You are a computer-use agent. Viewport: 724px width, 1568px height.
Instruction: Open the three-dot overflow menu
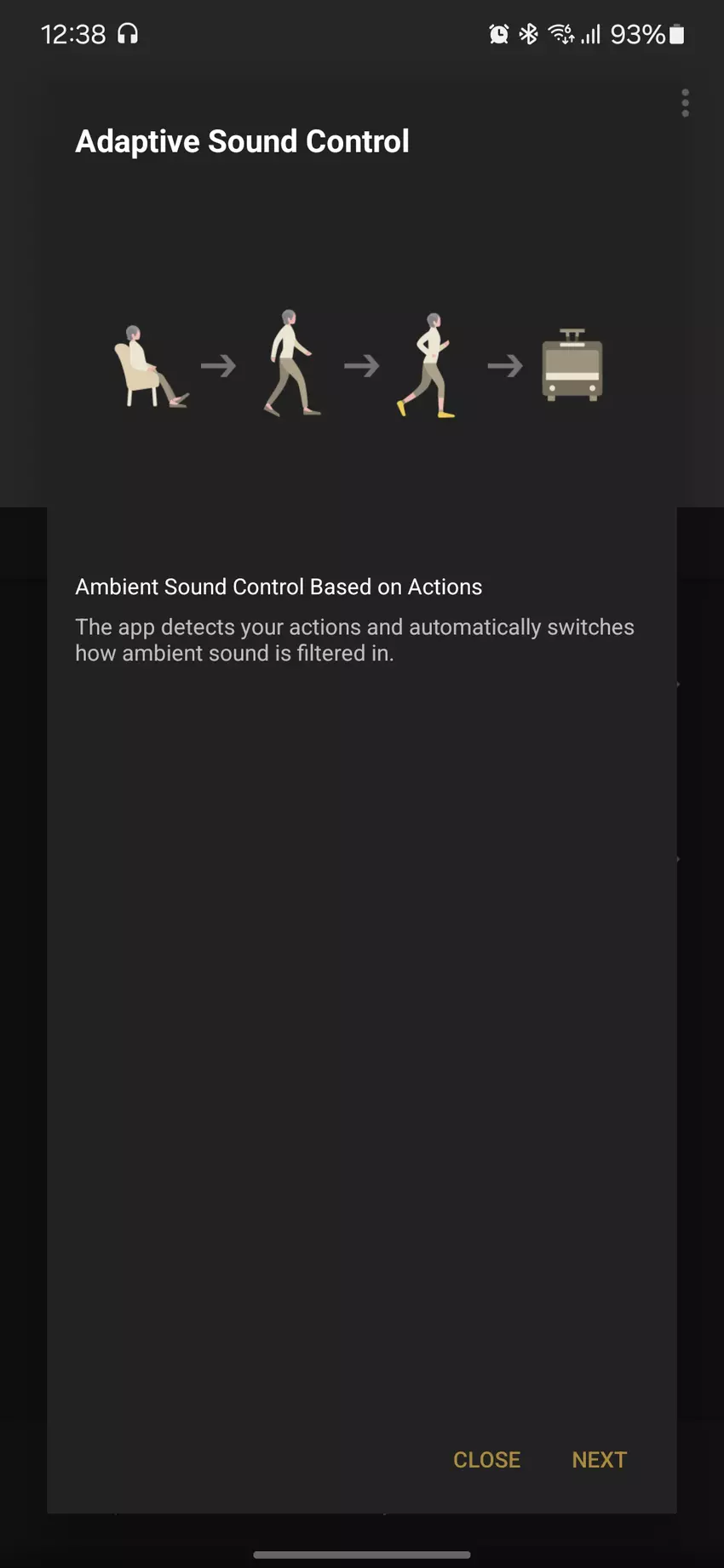click(x=685, y=103)
